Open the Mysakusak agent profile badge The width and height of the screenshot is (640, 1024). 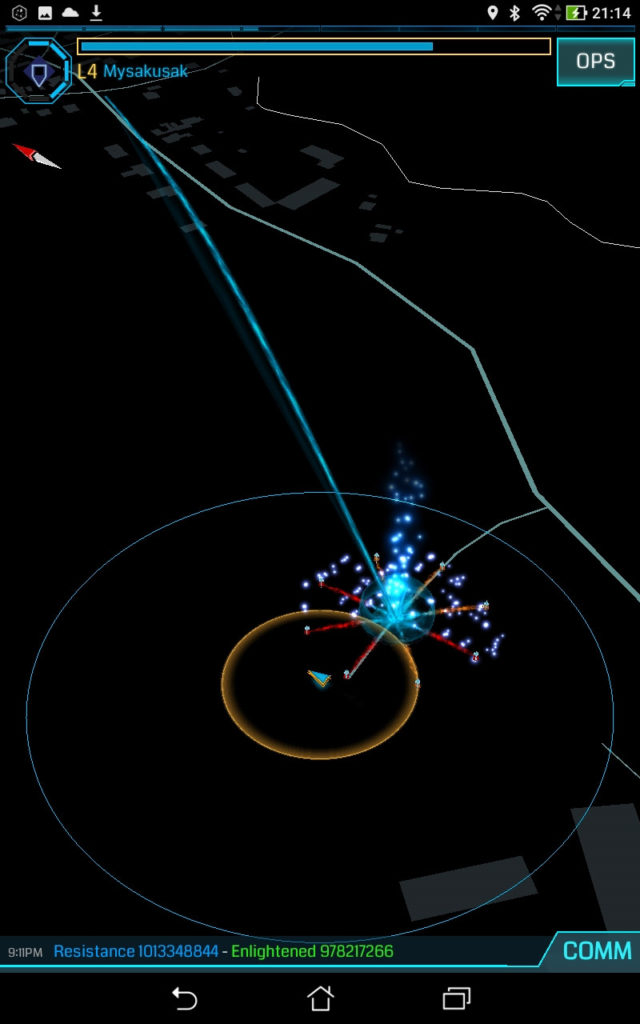tap(38, 70)
